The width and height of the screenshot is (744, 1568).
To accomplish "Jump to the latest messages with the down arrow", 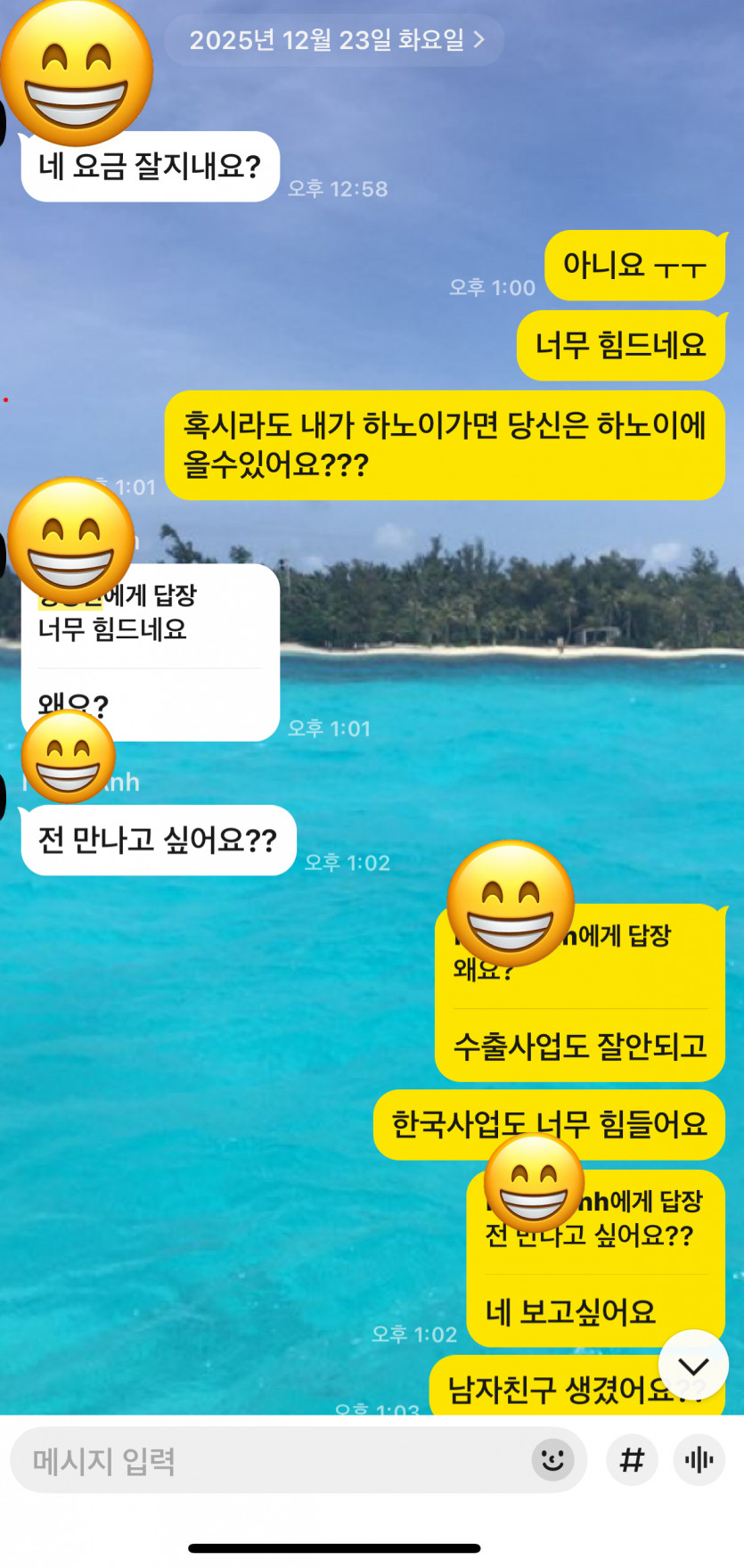I will pyautogui.click(x=693, y=1365).
